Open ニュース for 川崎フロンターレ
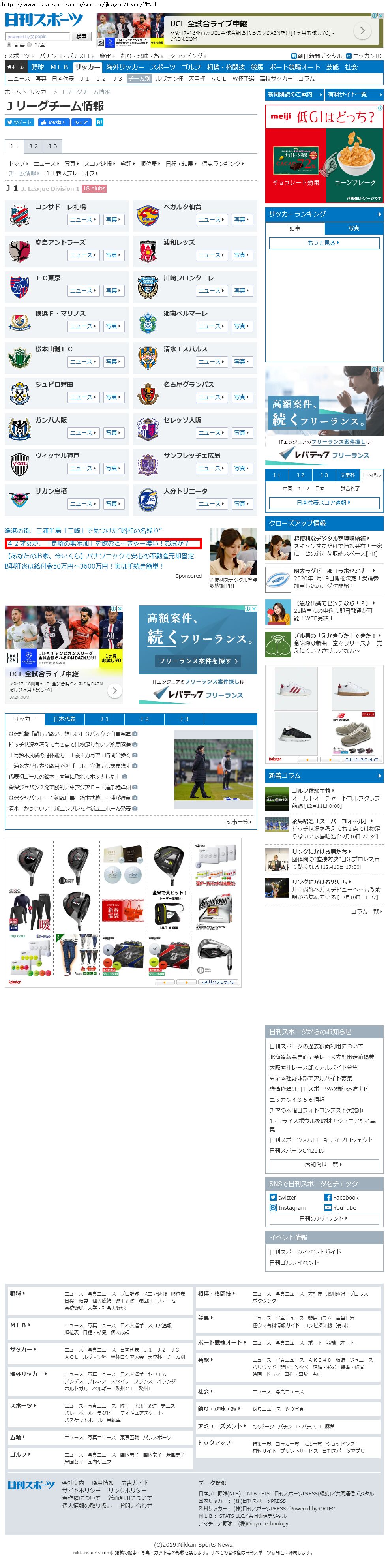The image size is (388, 1568). click(x=210, y=291)
